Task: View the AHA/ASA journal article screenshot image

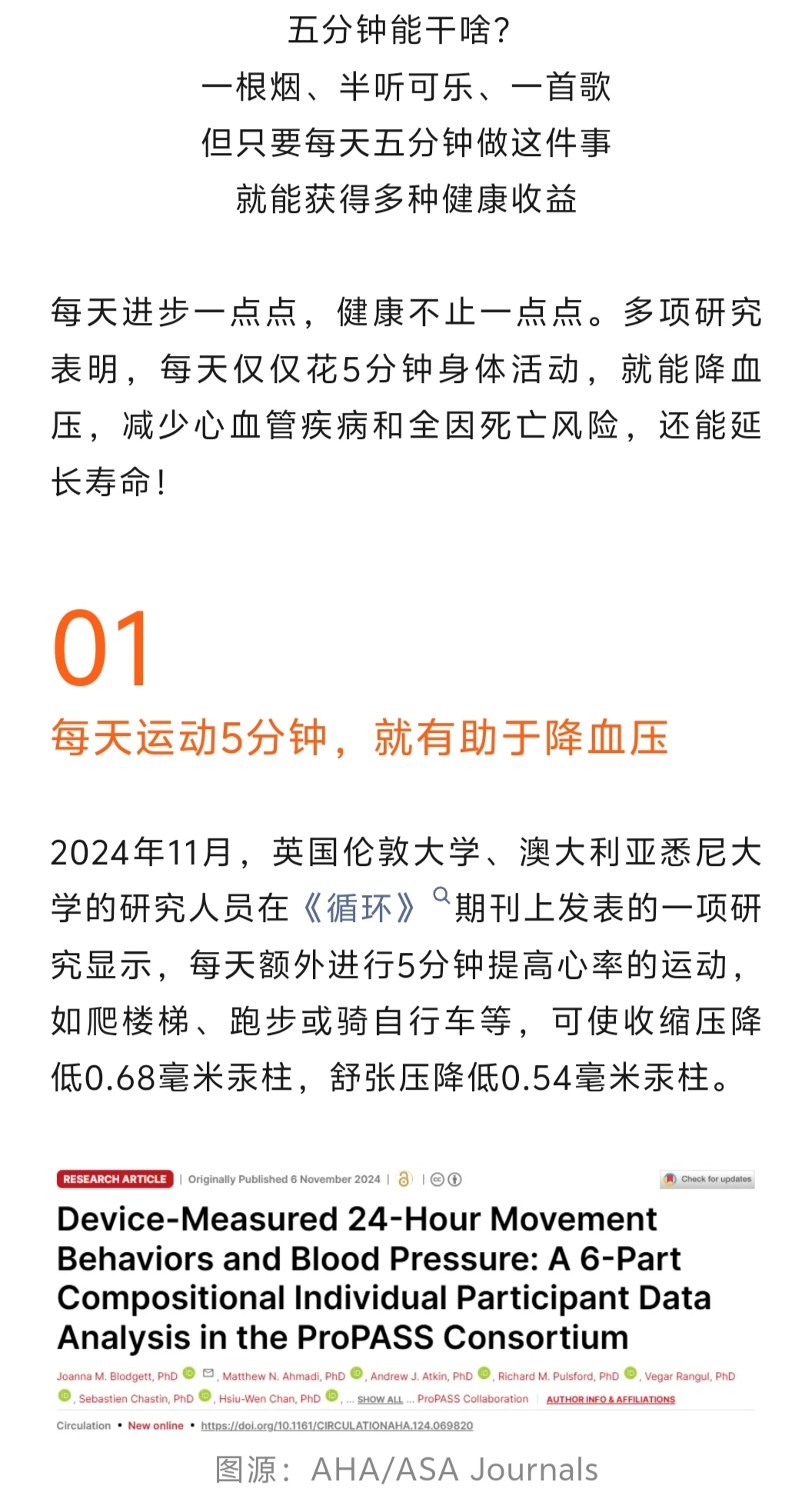Action: (405, 1301)
